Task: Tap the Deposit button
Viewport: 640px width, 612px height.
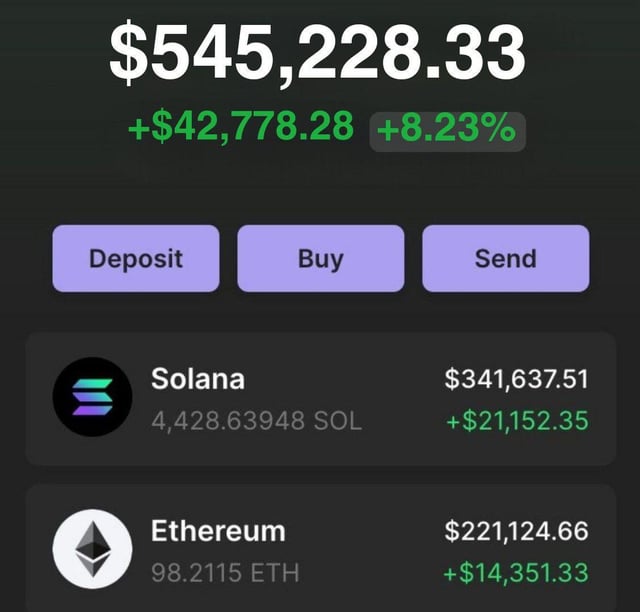Action: click(136, 258)
